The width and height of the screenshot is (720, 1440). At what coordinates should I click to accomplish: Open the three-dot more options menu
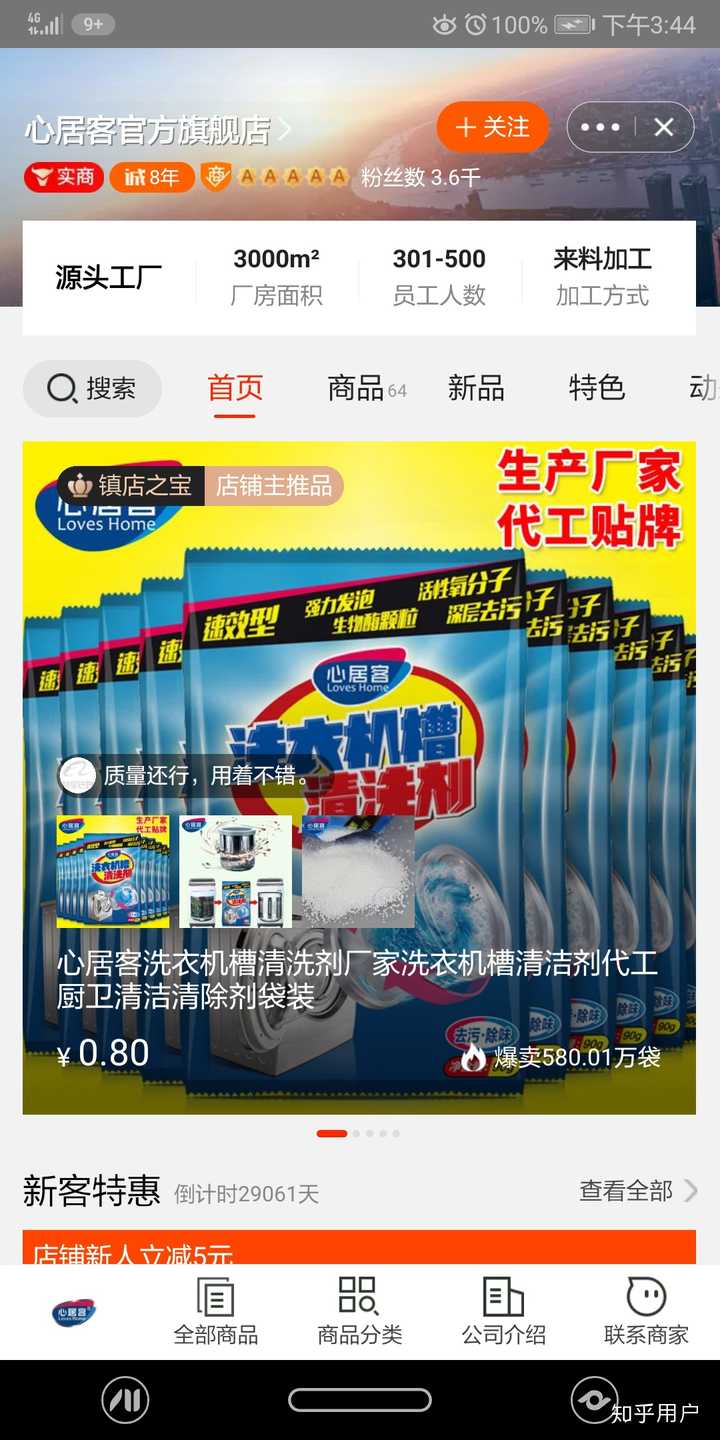pos(600,127)
